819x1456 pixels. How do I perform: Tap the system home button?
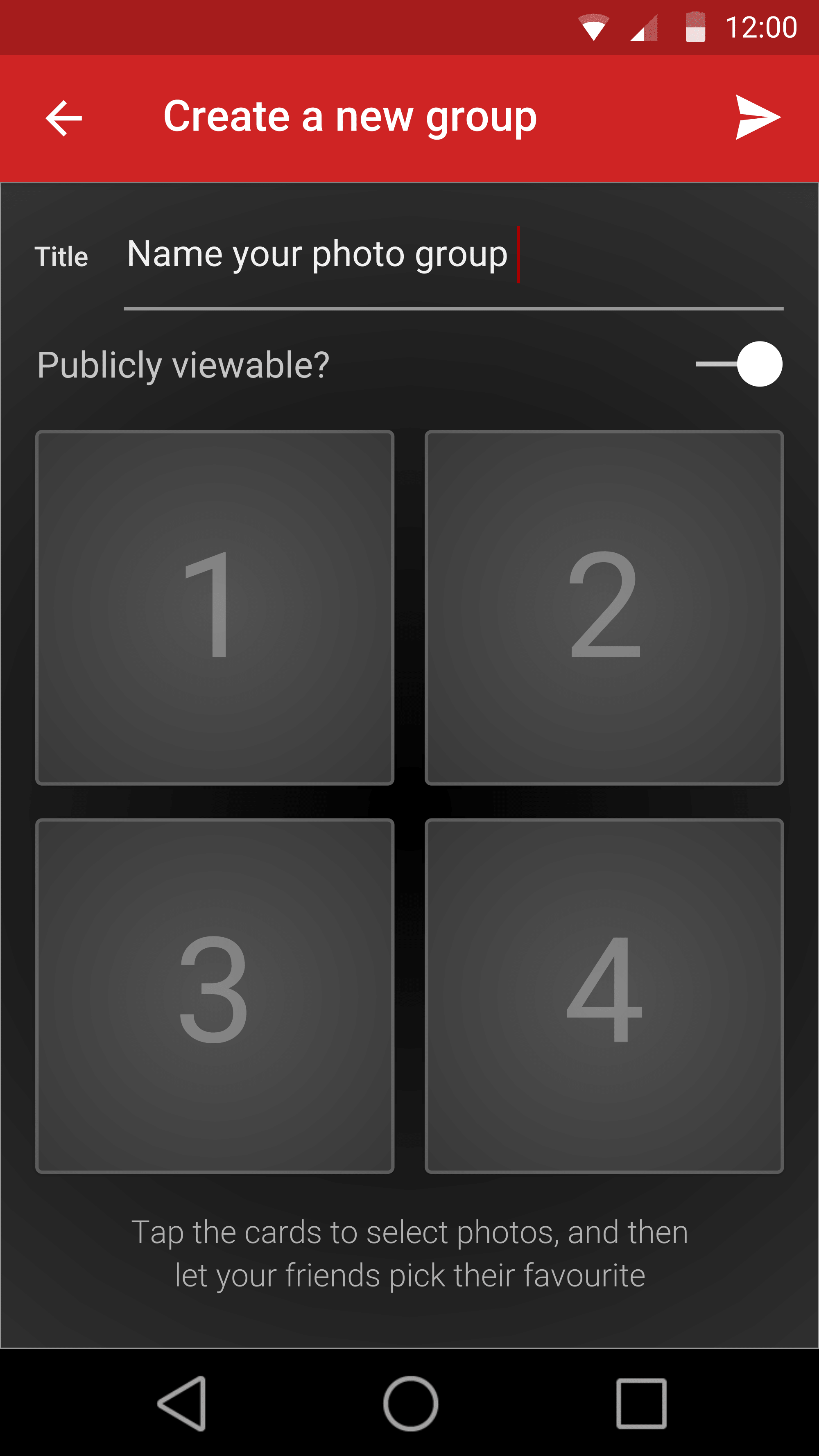(x=410, y=1404)
